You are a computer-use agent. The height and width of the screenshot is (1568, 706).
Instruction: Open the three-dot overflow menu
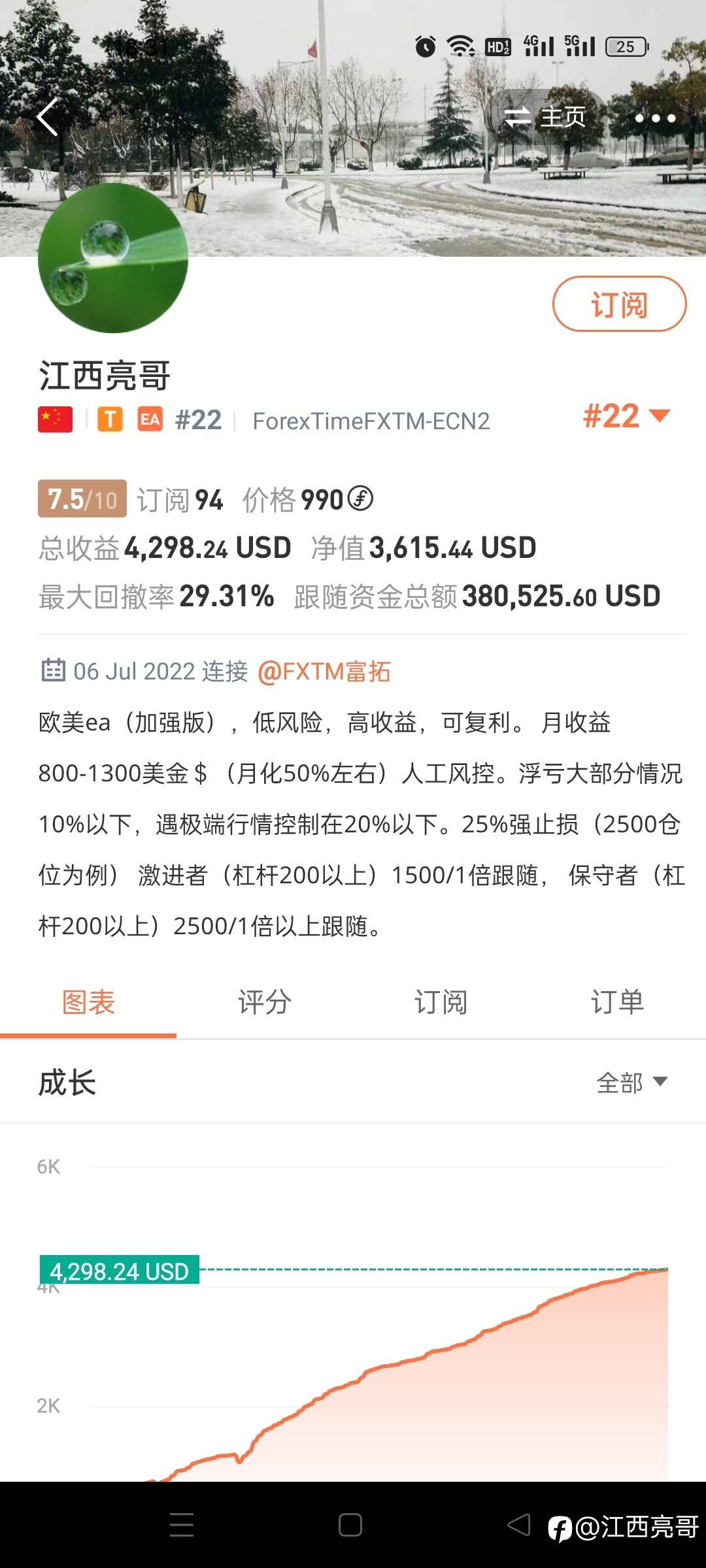(x=655, y=118)
